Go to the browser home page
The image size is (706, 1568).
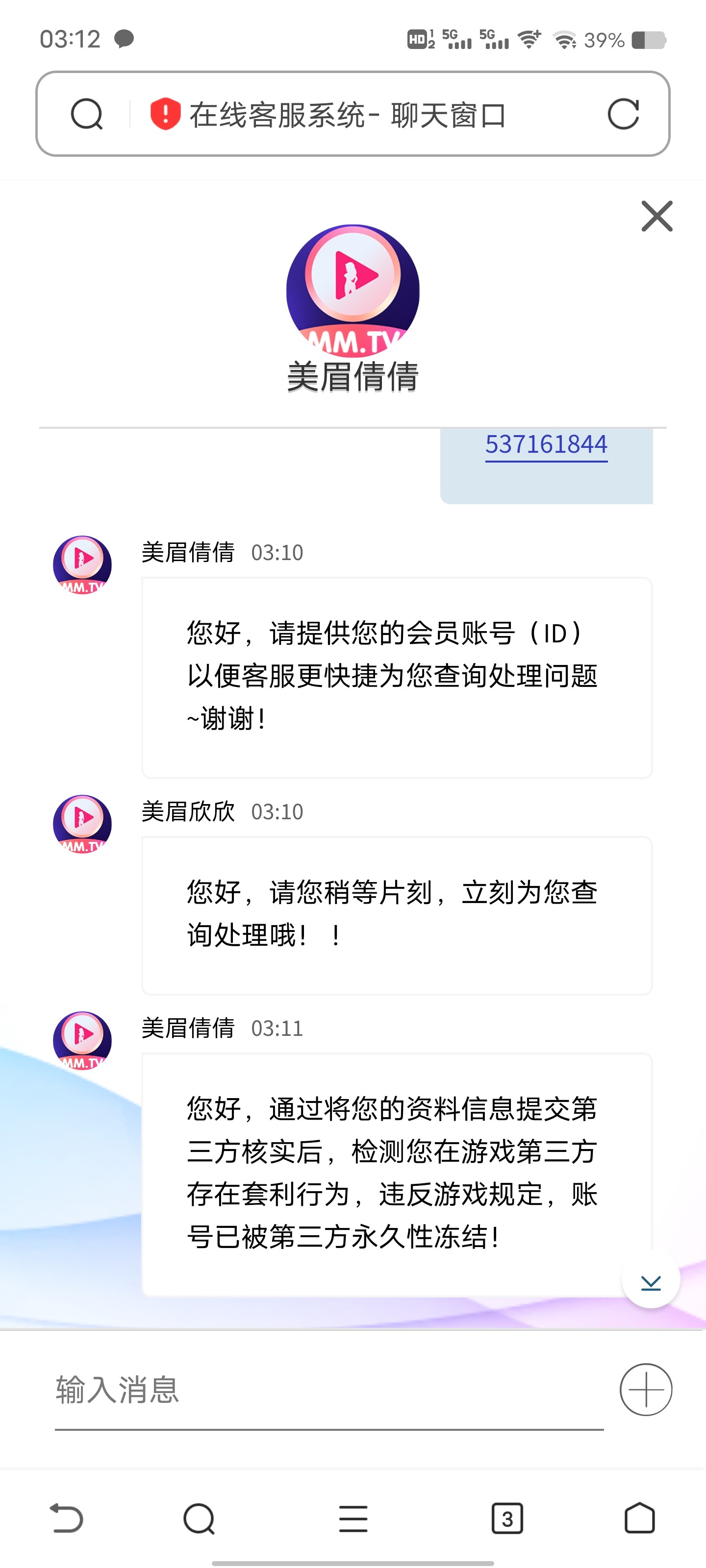click(640, 1518)
